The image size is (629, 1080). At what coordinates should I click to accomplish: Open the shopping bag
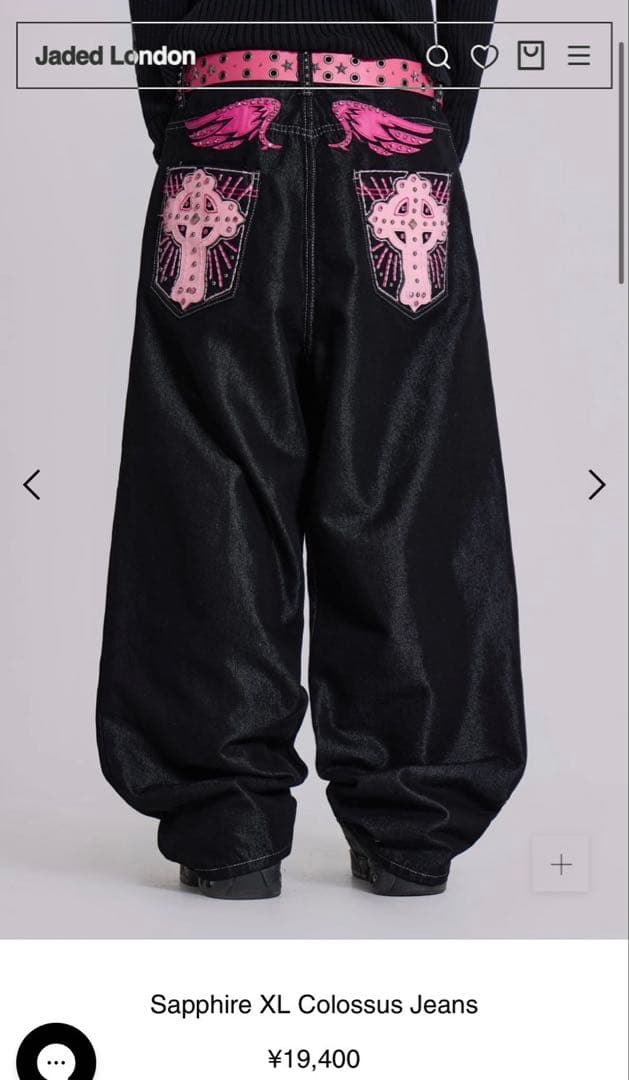(x=530, y=56)
